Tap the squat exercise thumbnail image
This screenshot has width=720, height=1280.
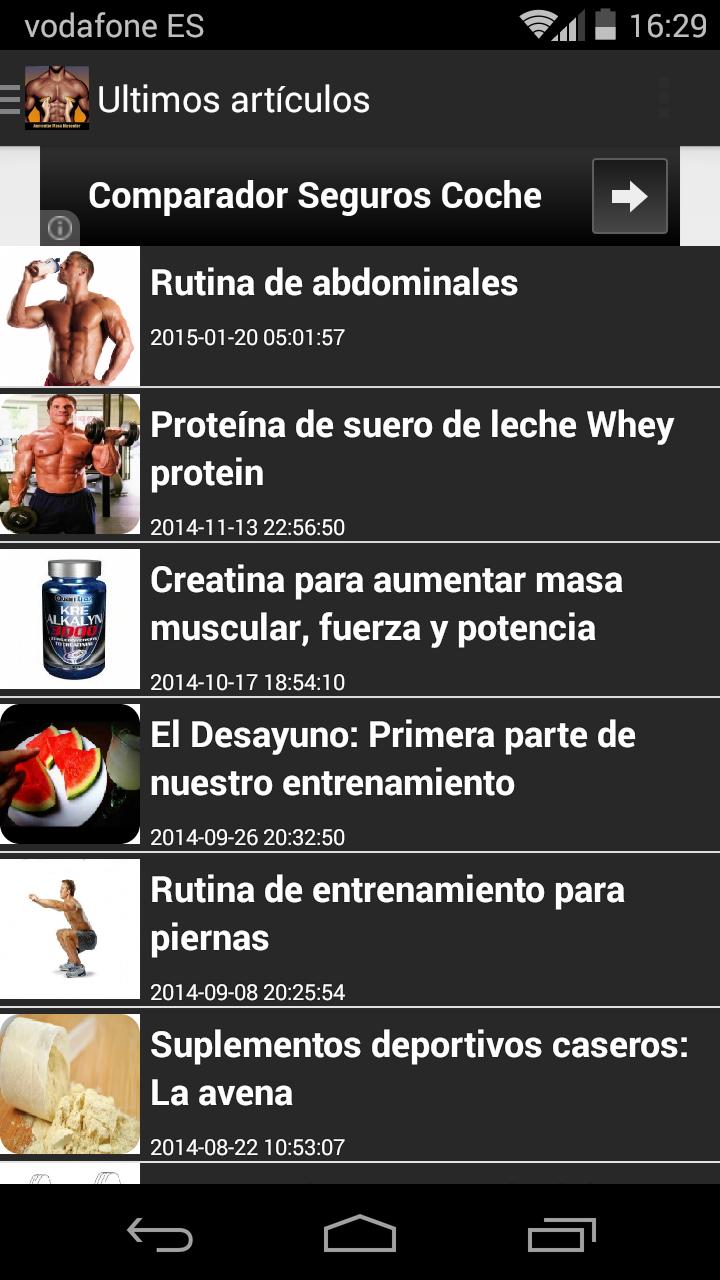tap(70, 926)
